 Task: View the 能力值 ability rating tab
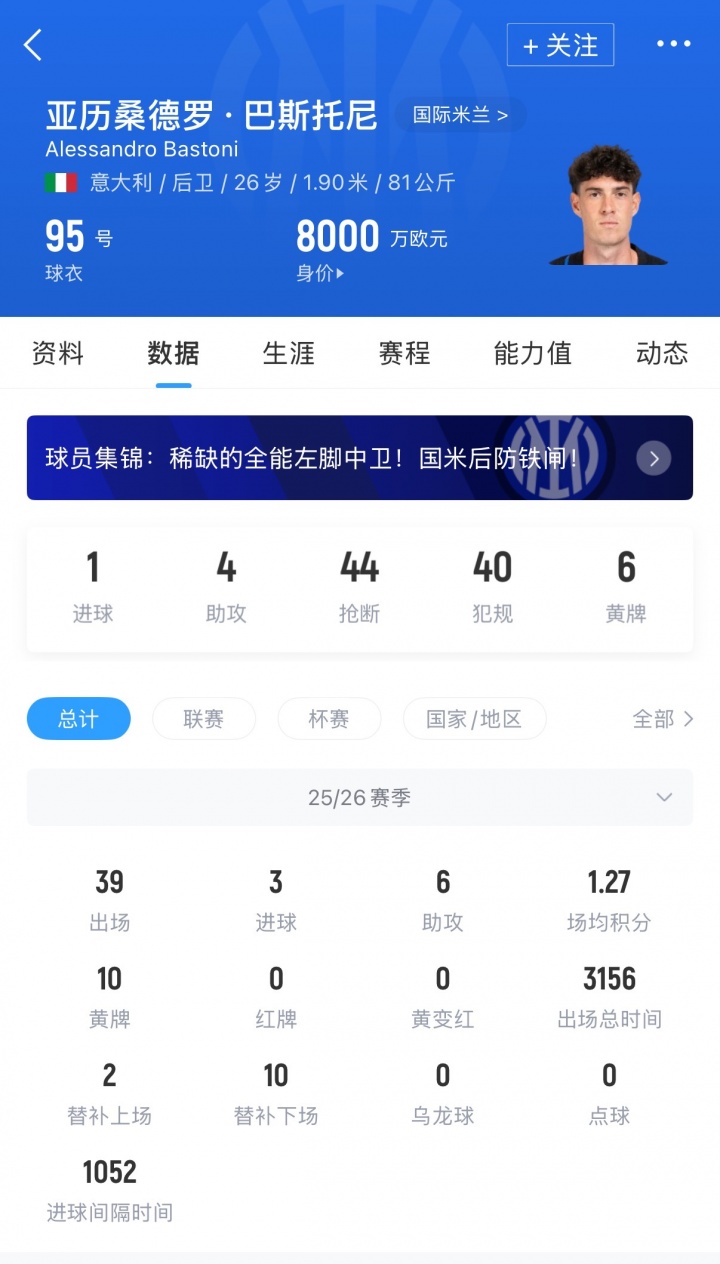point(532,353)
